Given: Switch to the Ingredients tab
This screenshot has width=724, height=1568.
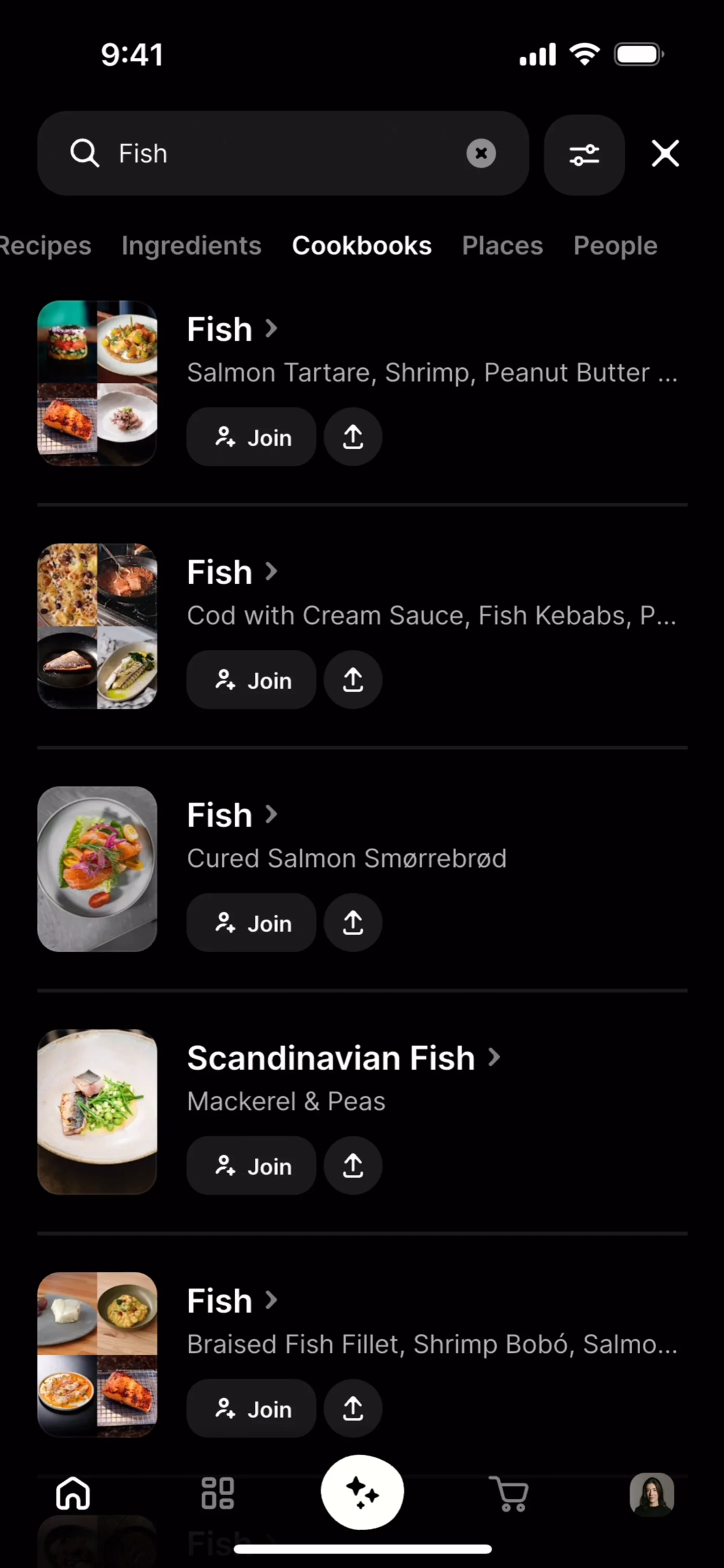Looking at the screenshot, I should (191, 246).
